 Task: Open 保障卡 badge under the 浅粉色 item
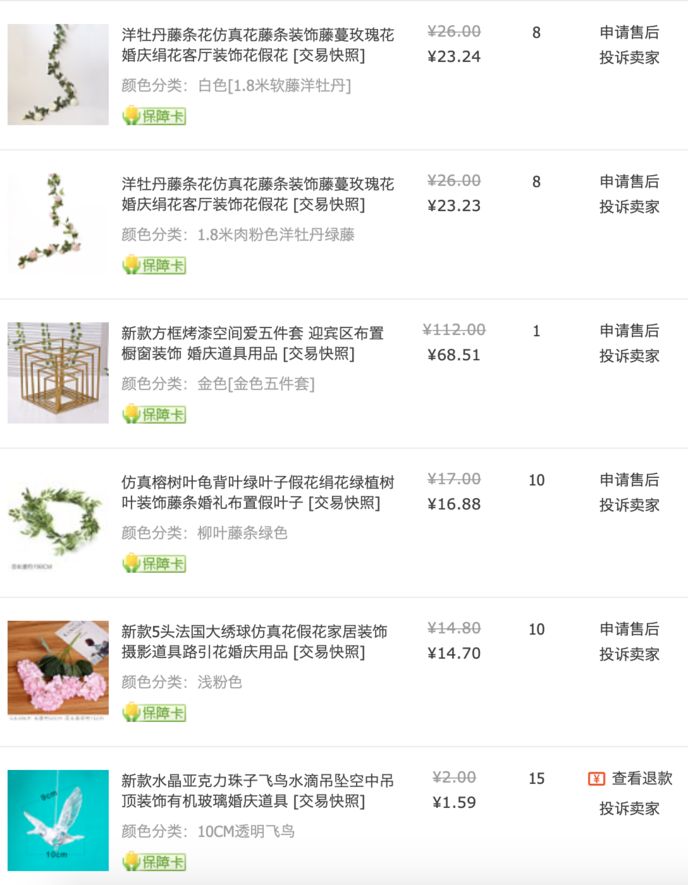[154, 712]
